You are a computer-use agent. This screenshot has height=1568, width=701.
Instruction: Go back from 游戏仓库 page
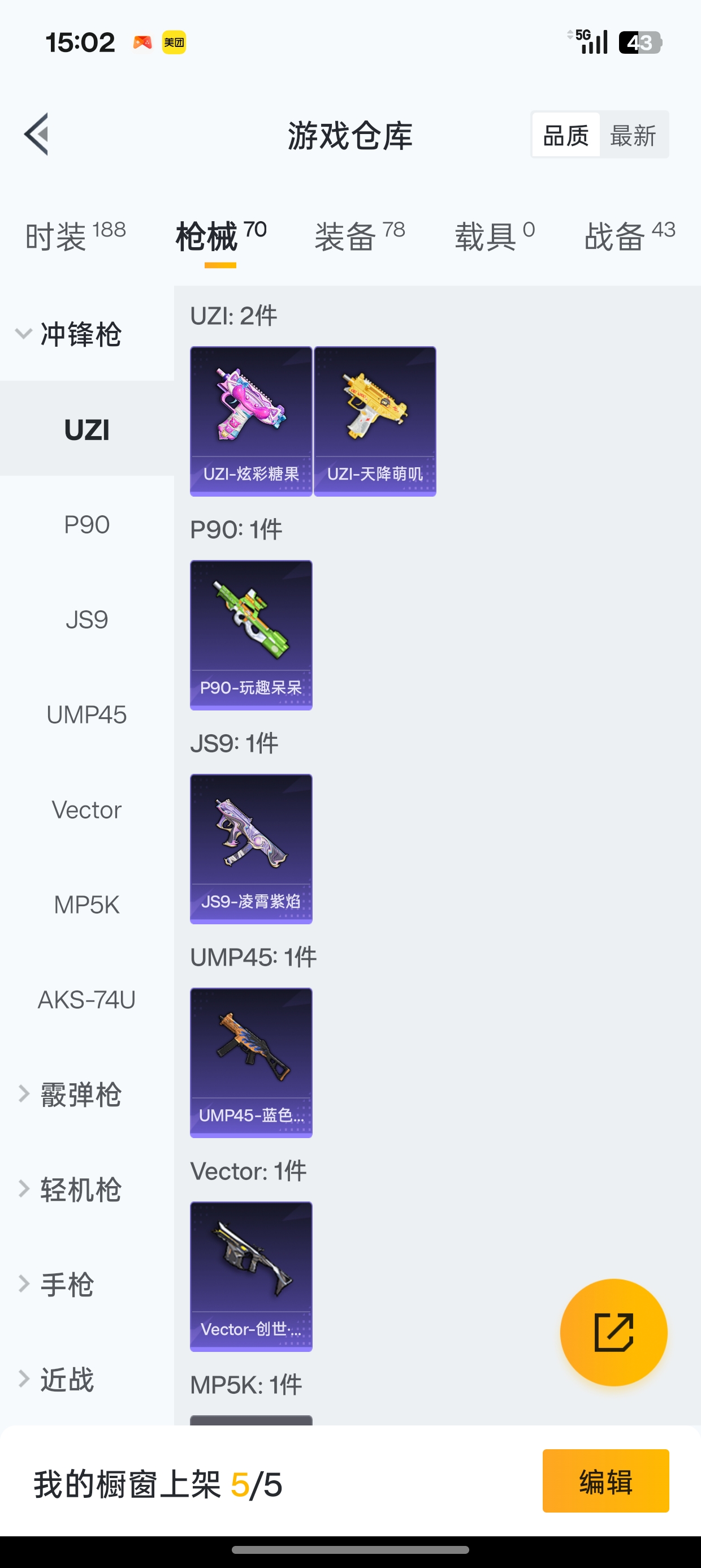click(x=37, y=135)
